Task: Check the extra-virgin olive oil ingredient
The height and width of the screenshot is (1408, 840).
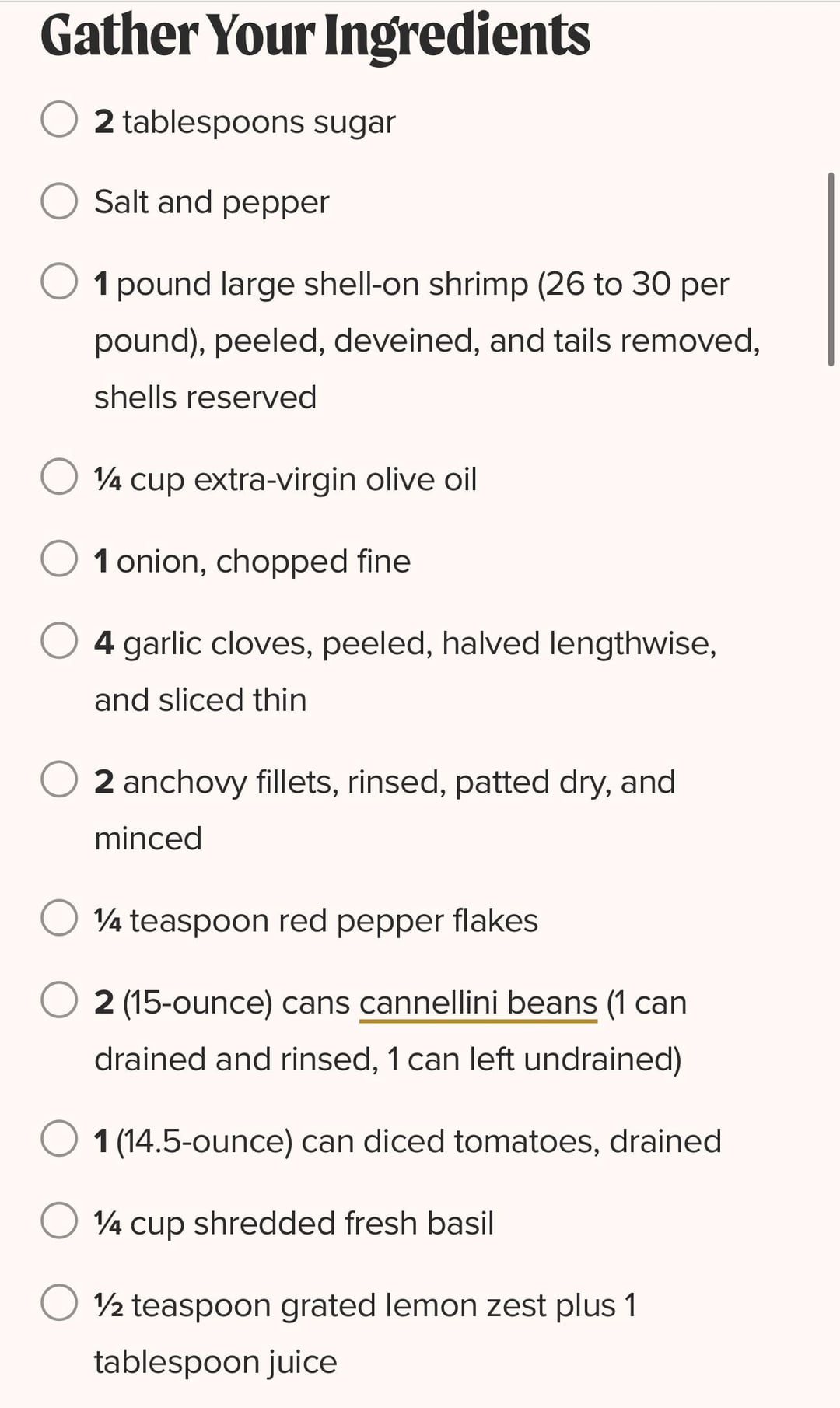Action: click(59, 476)
